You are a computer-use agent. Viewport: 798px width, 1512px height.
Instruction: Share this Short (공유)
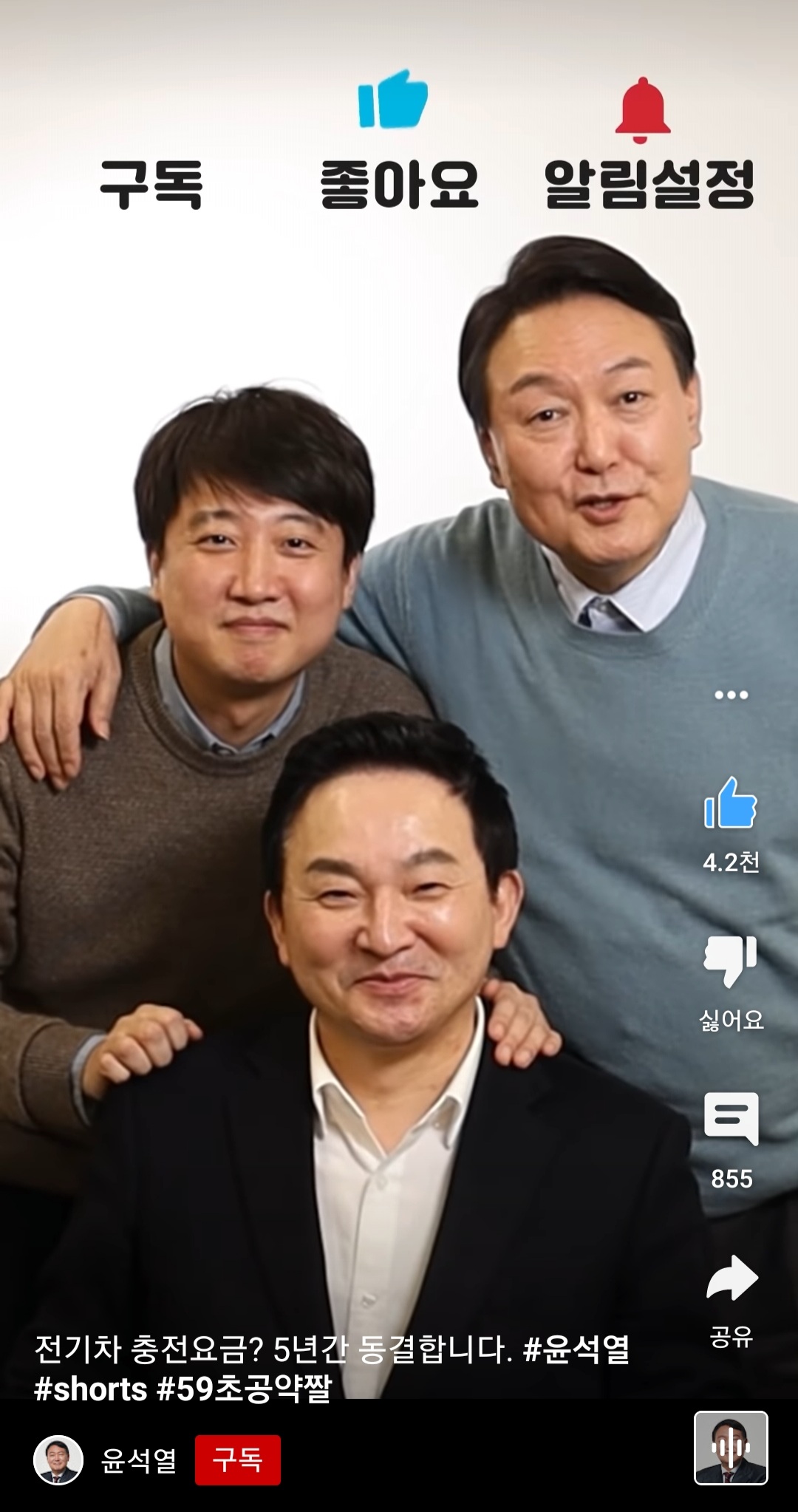[x=731, y=1278]
